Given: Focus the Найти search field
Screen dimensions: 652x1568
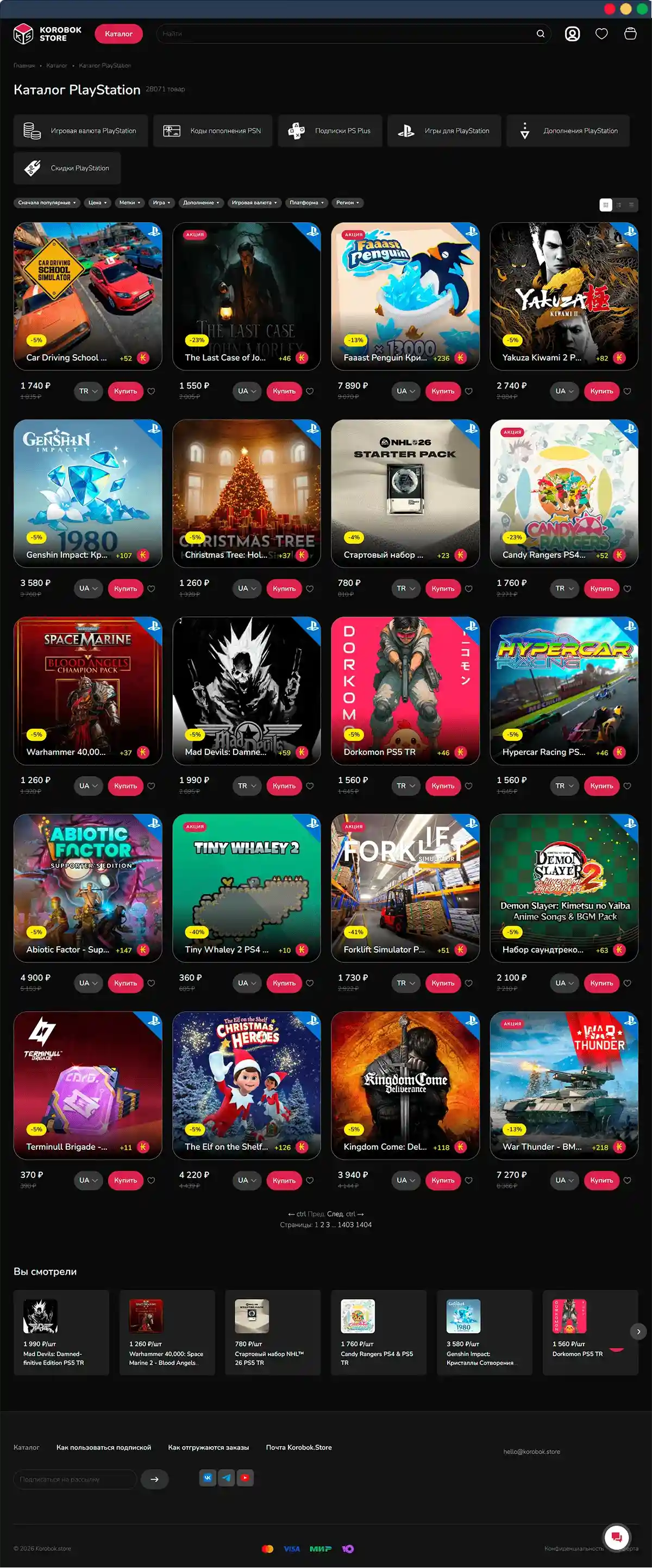Looking at the screenshot, I should click(x=347, y=34).
